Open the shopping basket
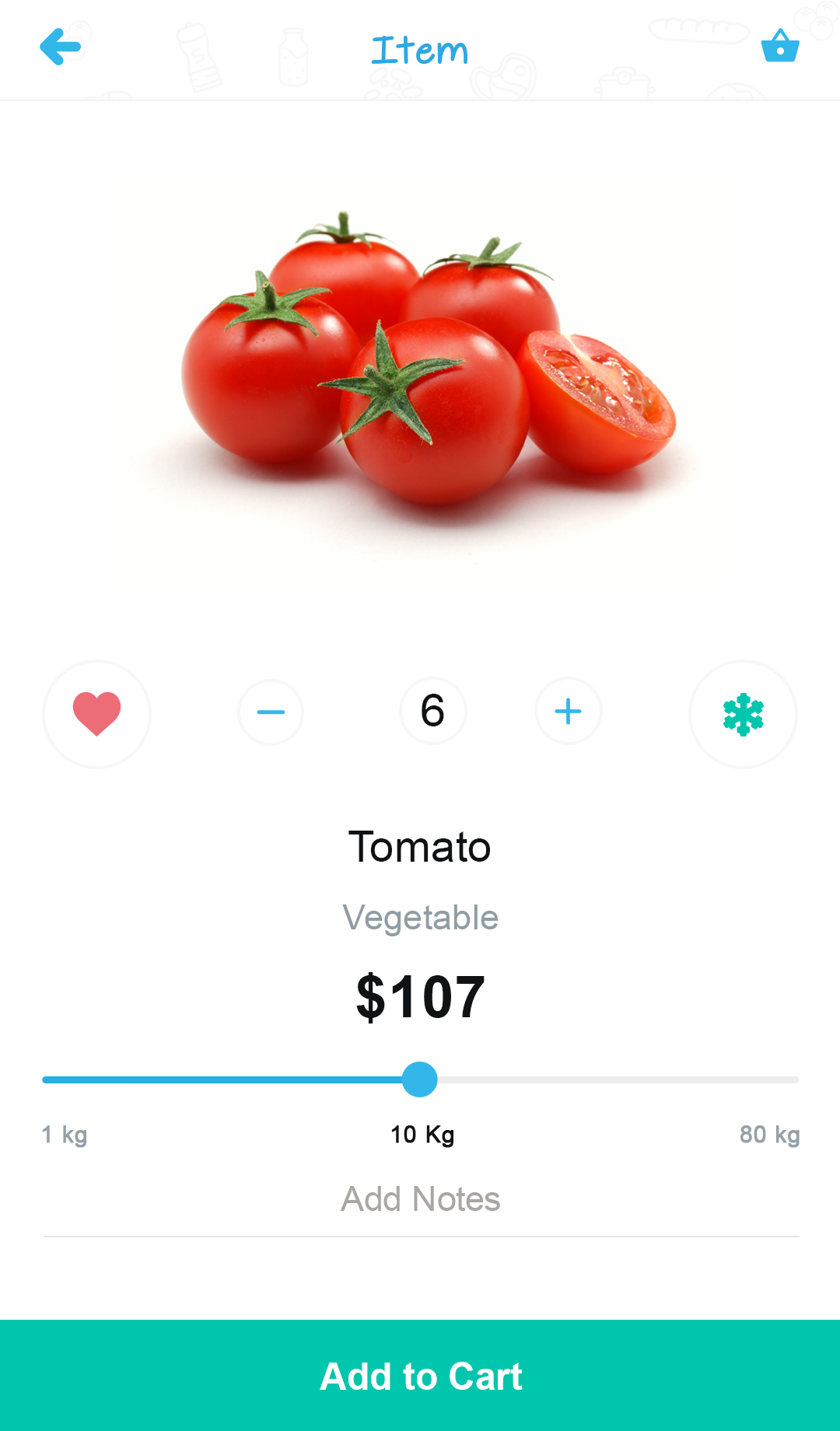Image resolution: width=840 pixels, height=1431 pixels. click(x=780, y=46)
